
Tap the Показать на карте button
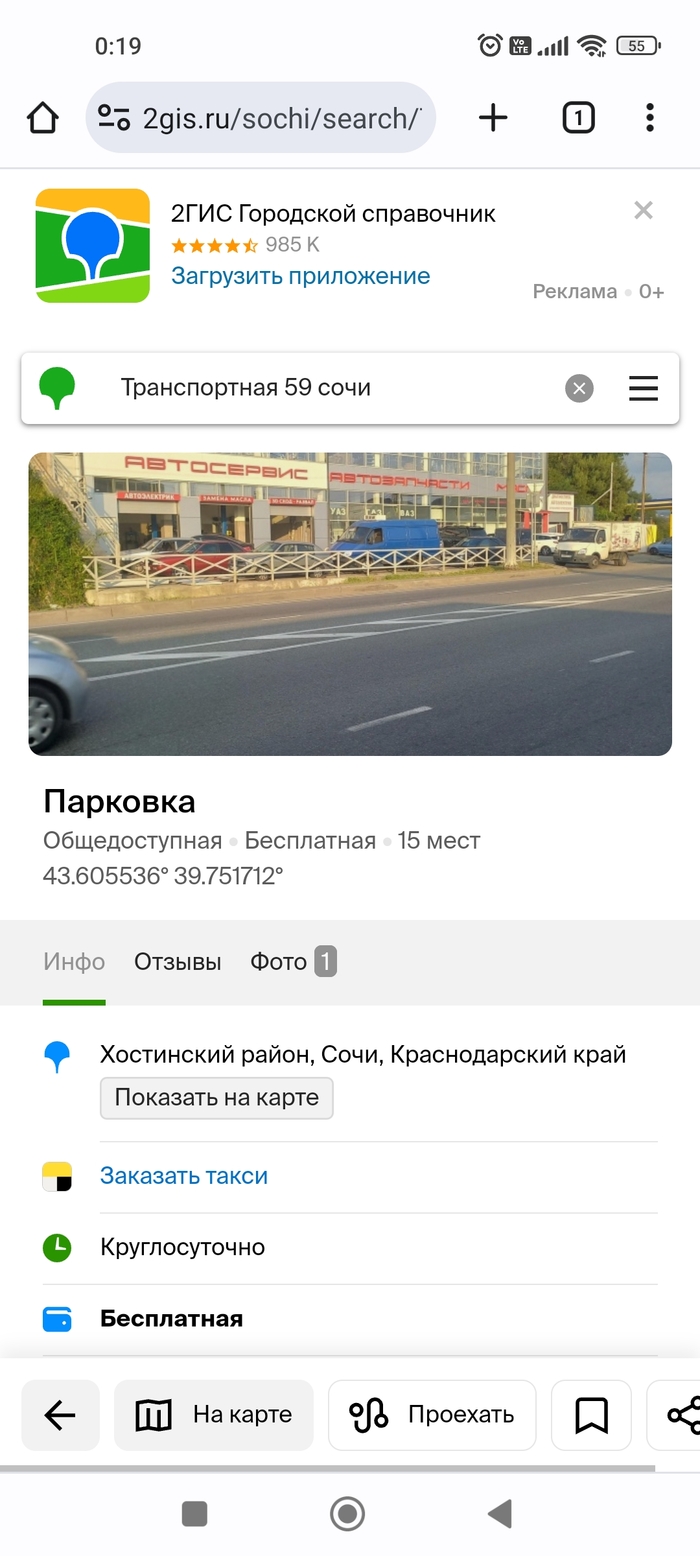tap(216, 1097)
